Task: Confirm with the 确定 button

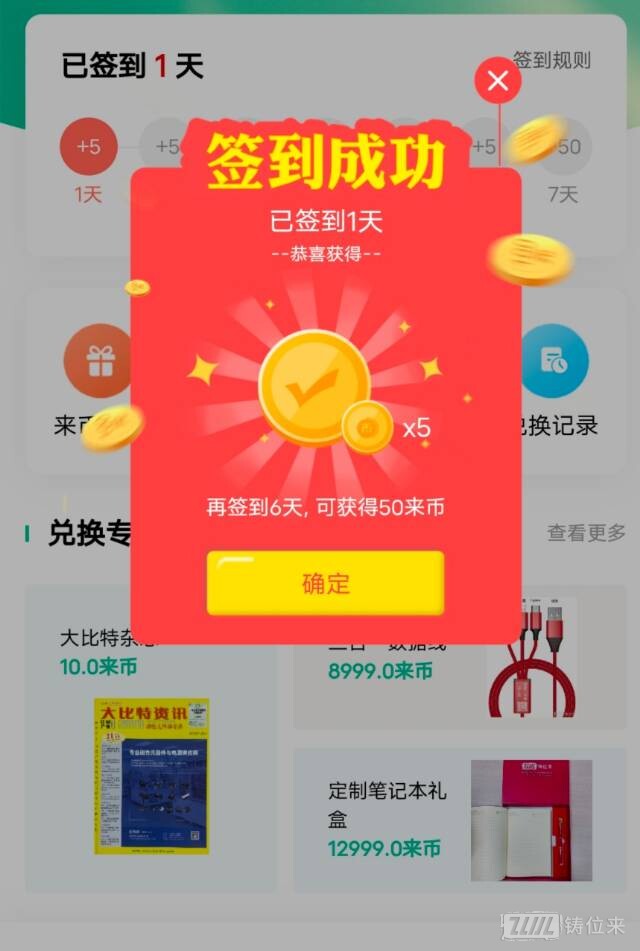Action: [325, 583]
